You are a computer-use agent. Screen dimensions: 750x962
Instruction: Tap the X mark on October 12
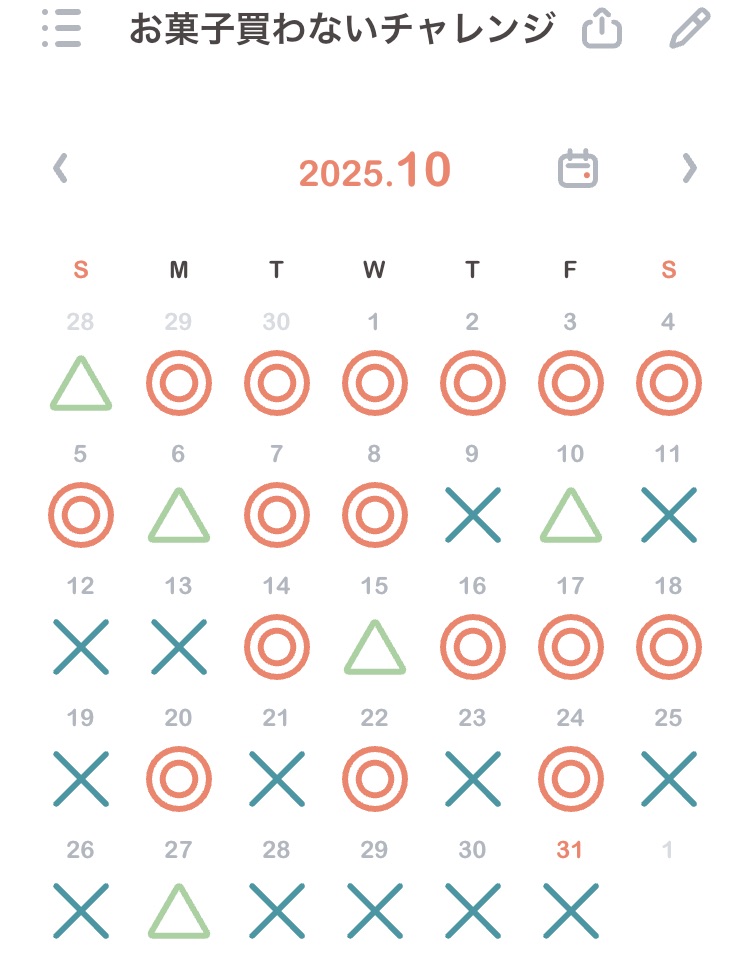[x=81, y=648]
